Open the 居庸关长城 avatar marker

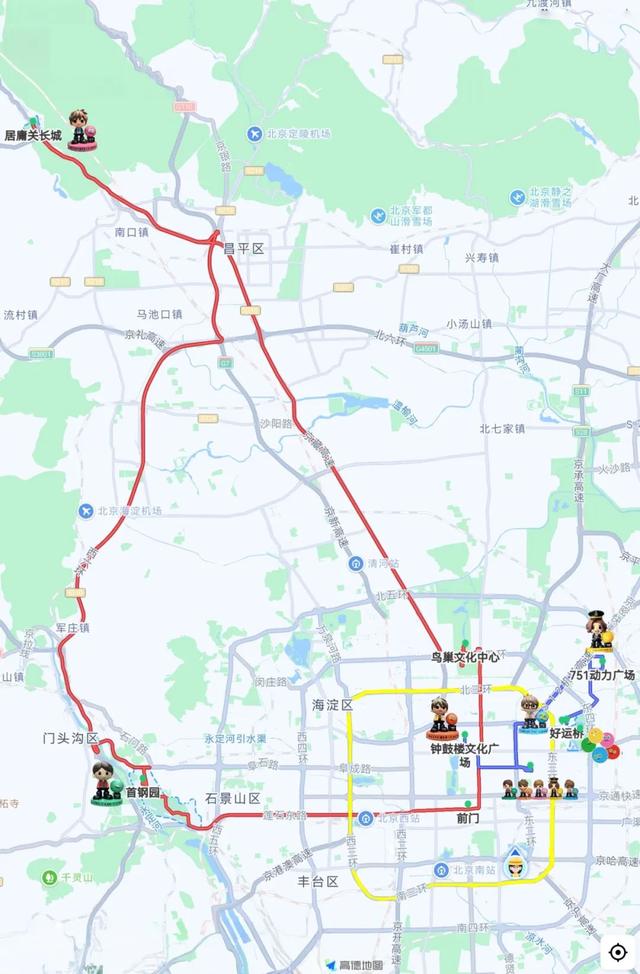click(x=81, y=130)
